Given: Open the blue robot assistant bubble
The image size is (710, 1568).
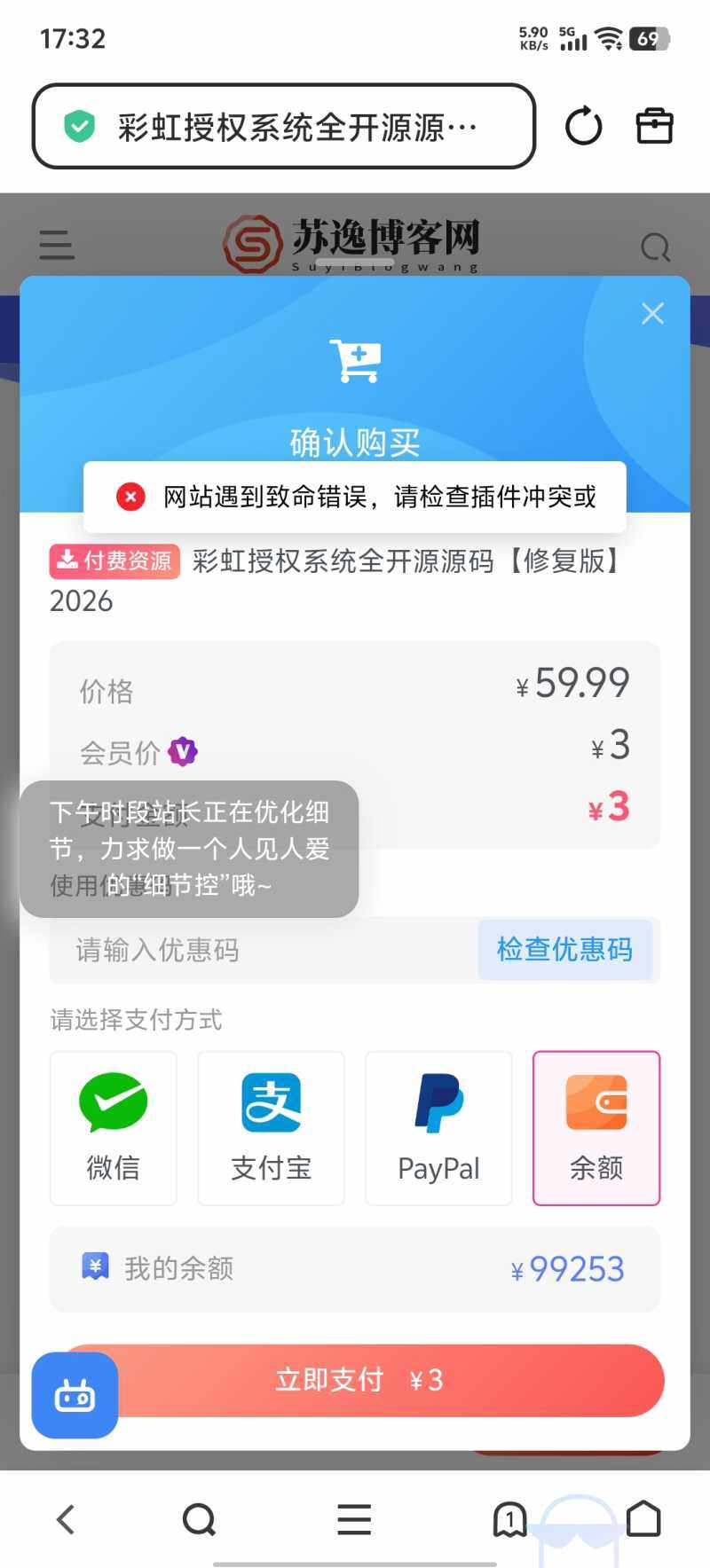Looking at the screenshot, I should pos(75,1394).
